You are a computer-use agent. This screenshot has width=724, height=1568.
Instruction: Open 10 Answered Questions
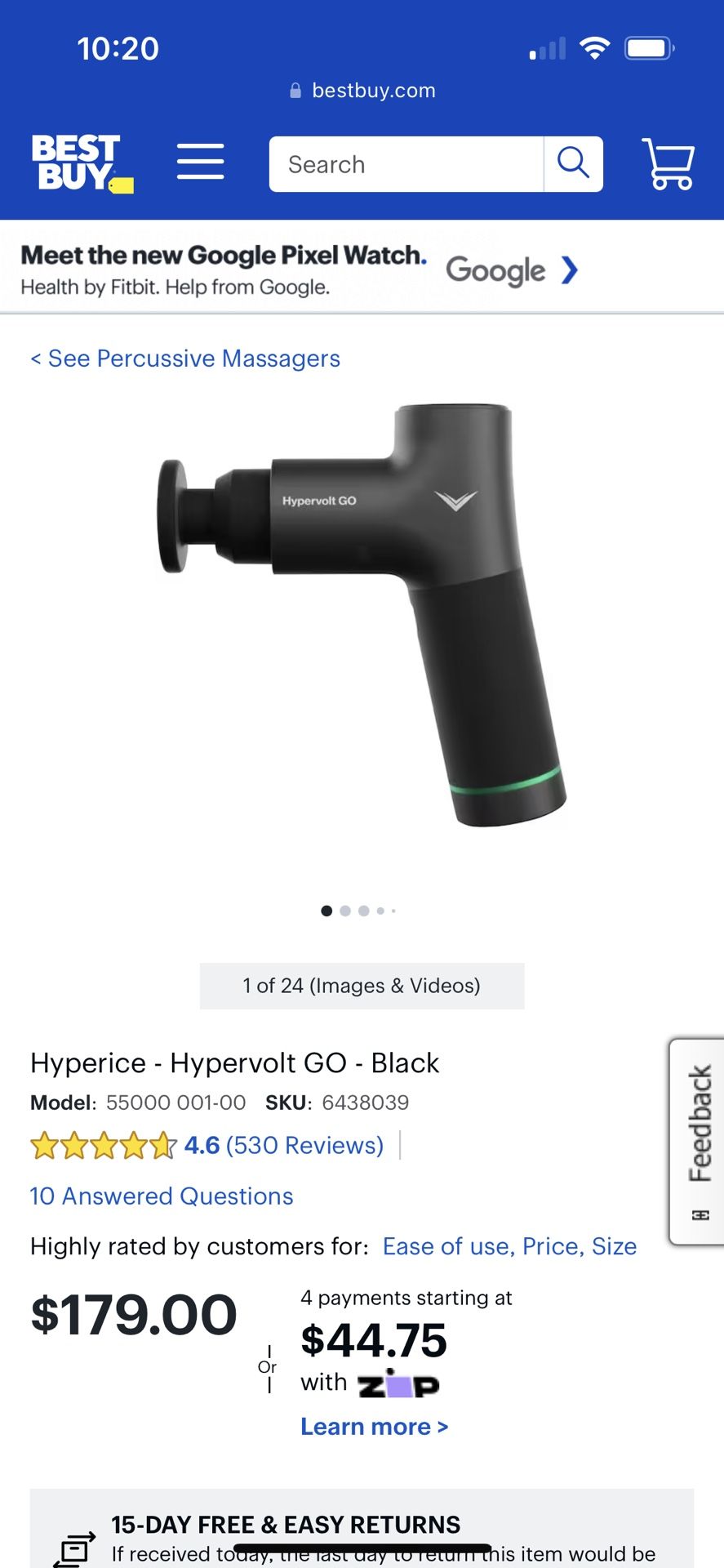coord(162,1196)
